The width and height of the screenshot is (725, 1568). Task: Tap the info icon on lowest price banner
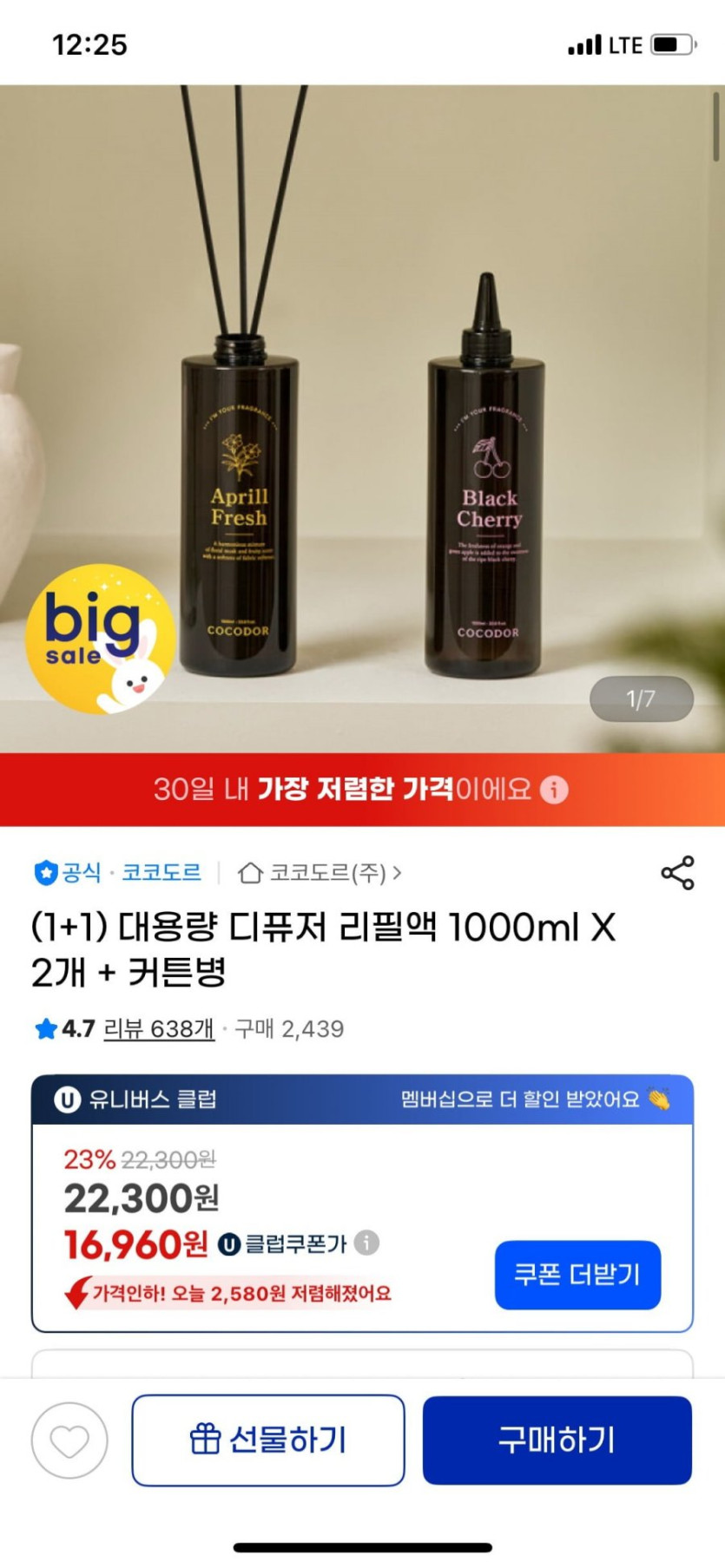(x=554, y=790)
